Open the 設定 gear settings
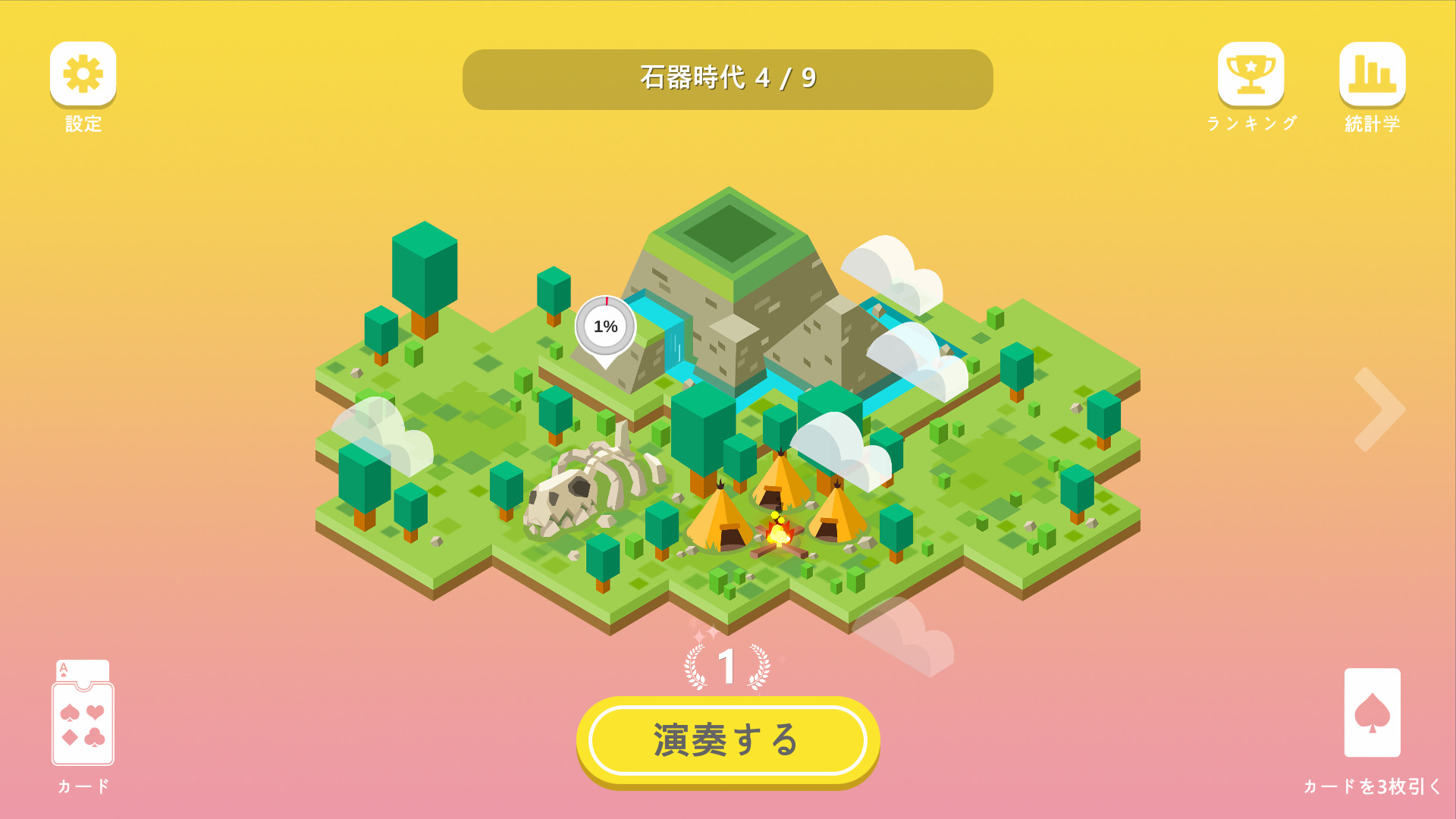The height and width of the screenshot is (819, 1456). [83, 74]
